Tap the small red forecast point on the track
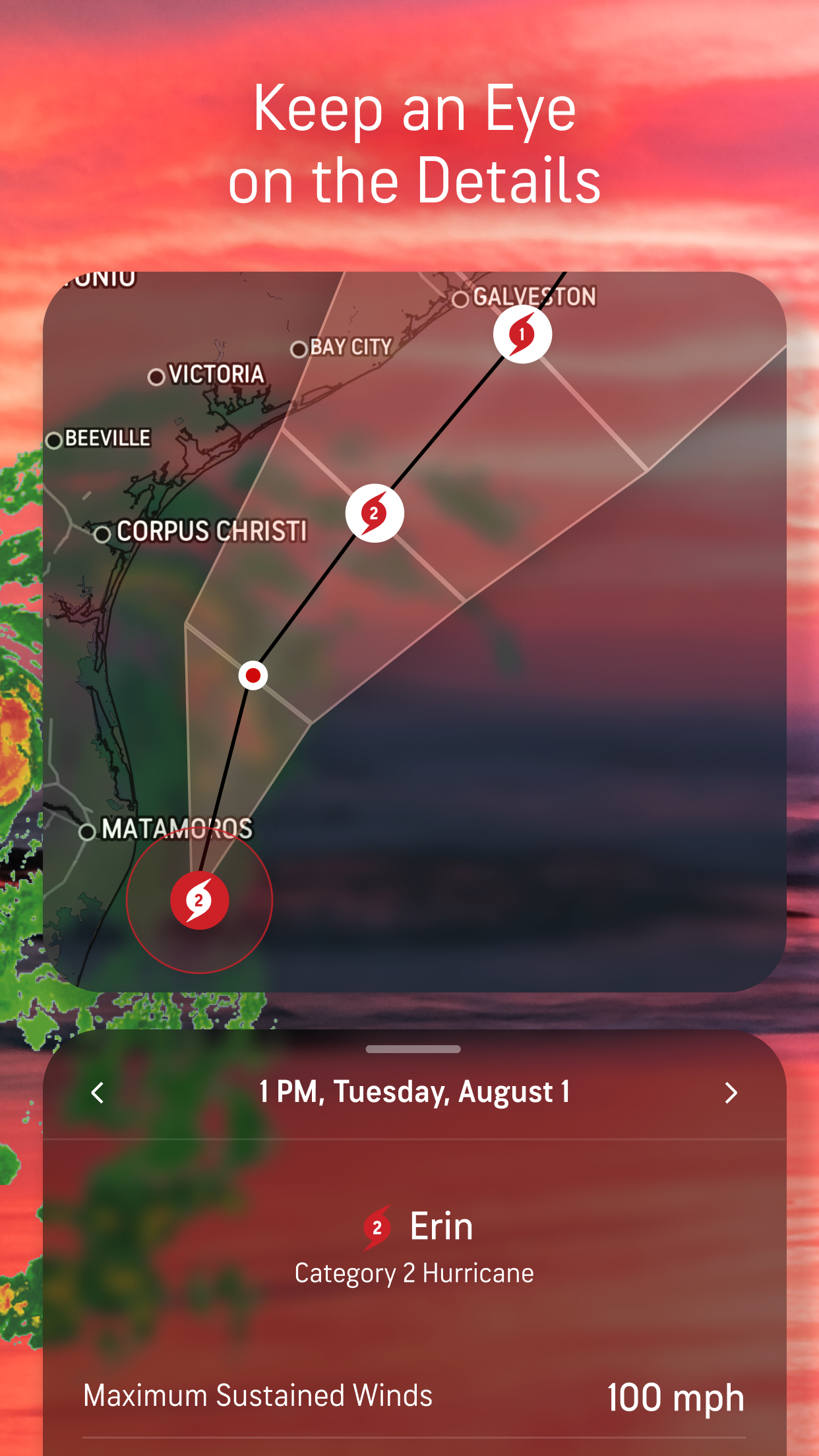This screenshot has width=819, height=1456. pyautogui.click(x=253, y=675)
